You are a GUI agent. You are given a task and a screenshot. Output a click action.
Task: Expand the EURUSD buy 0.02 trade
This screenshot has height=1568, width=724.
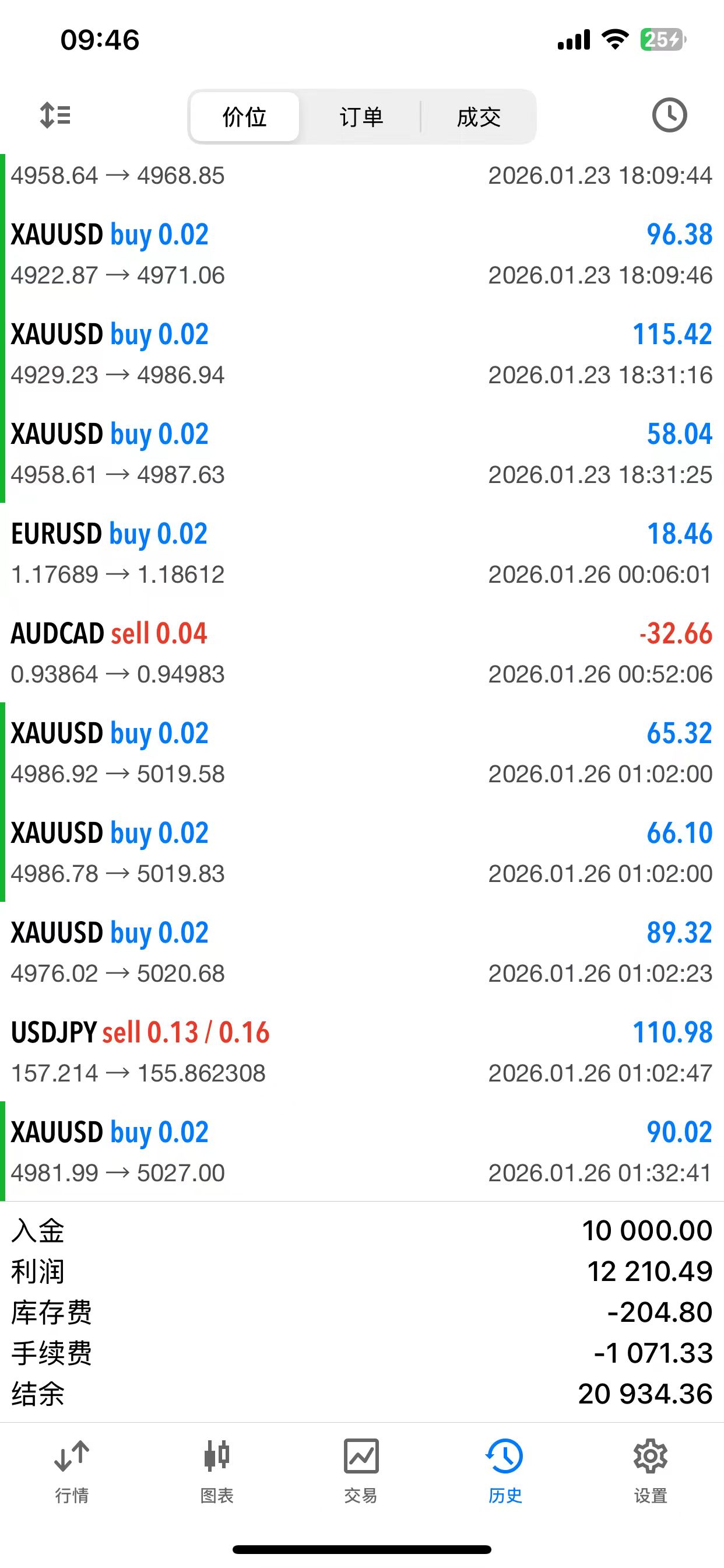point(361,552)
